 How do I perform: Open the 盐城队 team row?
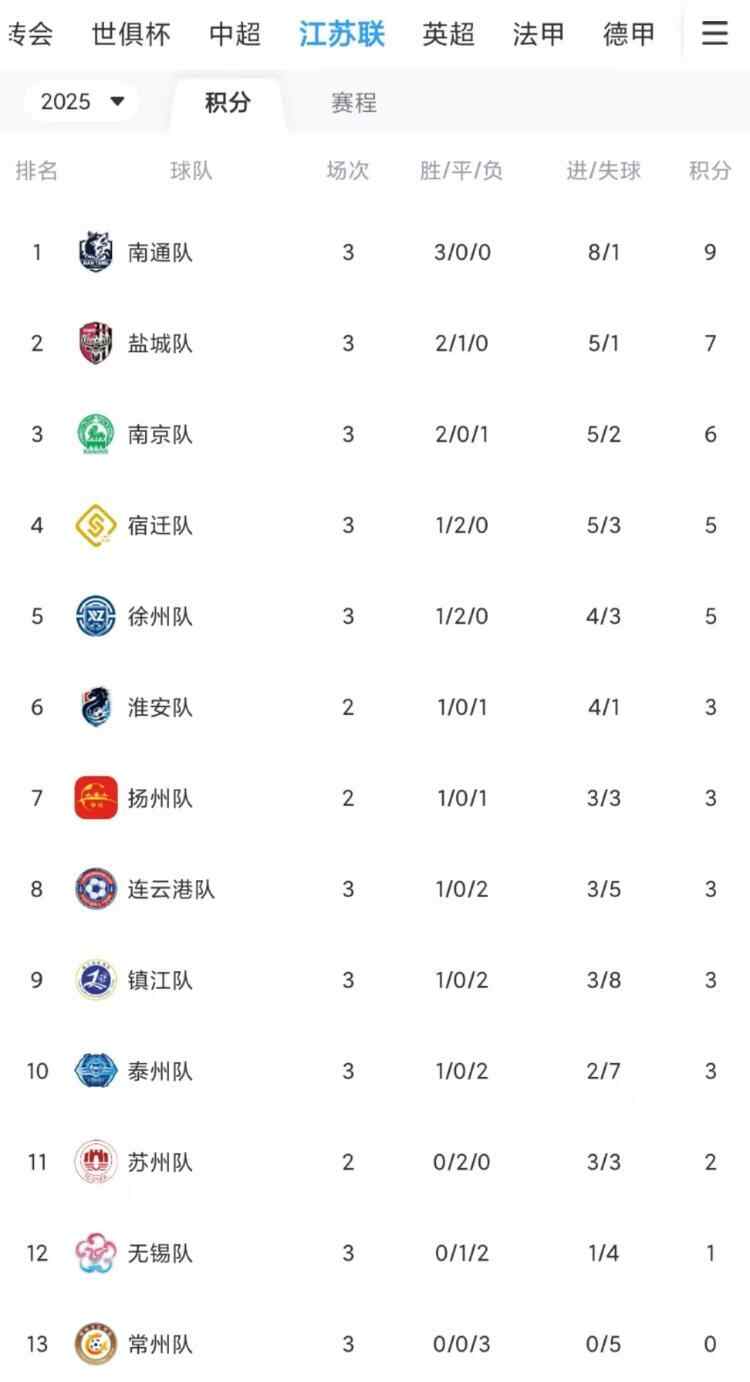click(160, 343)
